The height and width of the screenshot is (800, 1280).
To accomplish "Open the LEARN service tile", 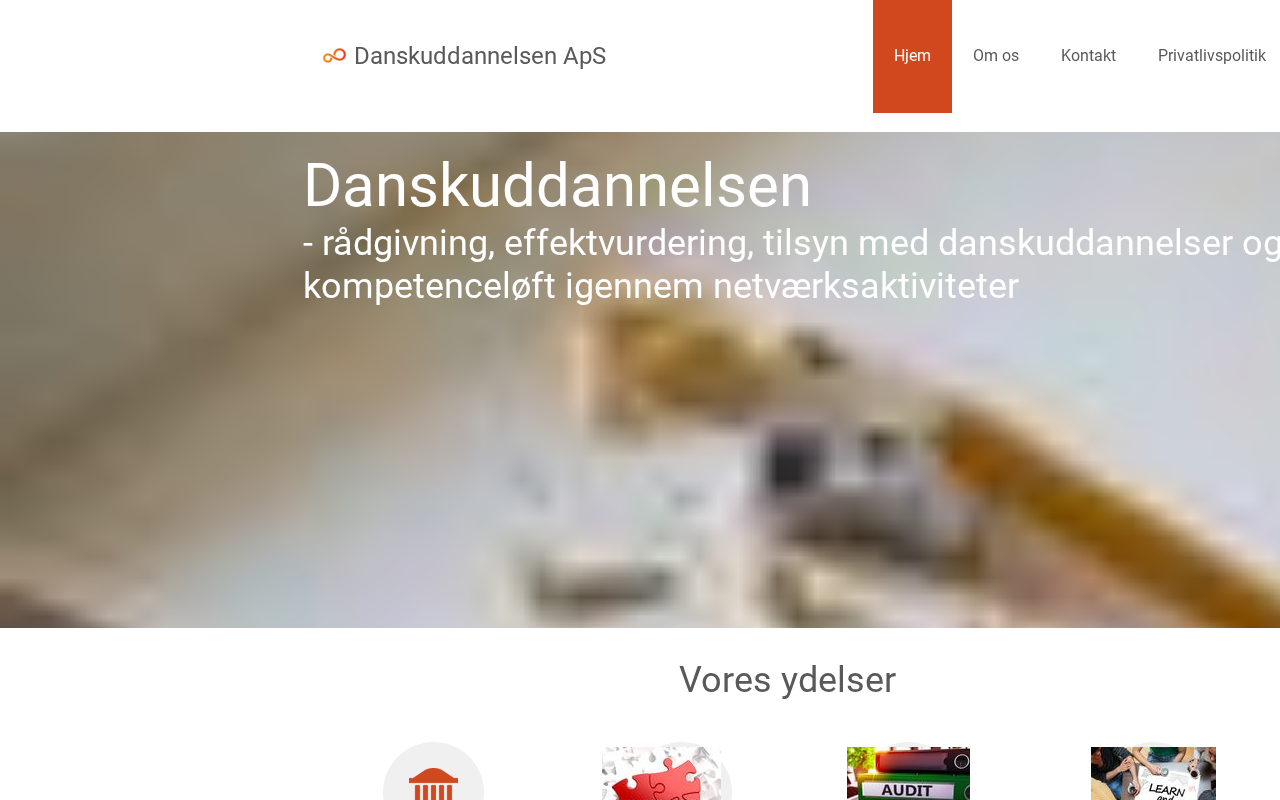I will click(1153, 774).
